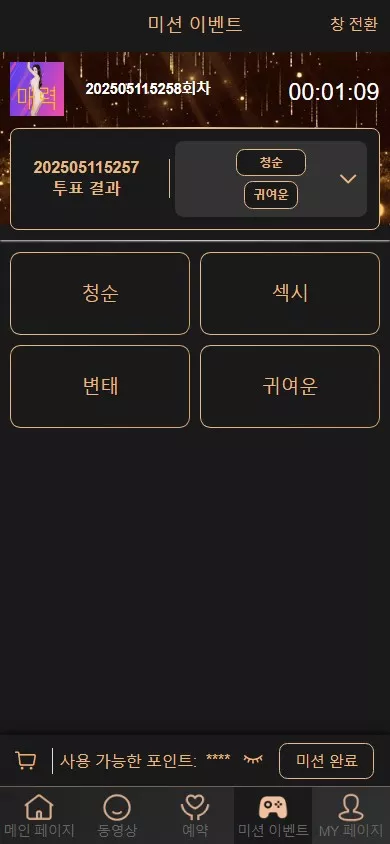
Task: Switch to the 동영상 tab
Action: pos(117,815)
